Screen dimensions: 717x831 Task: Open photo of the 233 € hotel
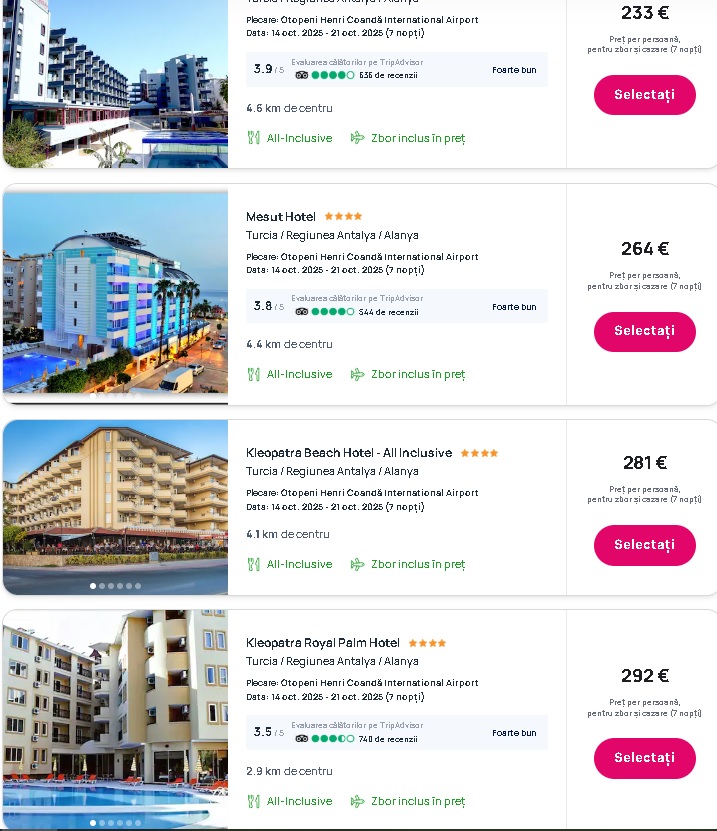(x=115, y=80)
